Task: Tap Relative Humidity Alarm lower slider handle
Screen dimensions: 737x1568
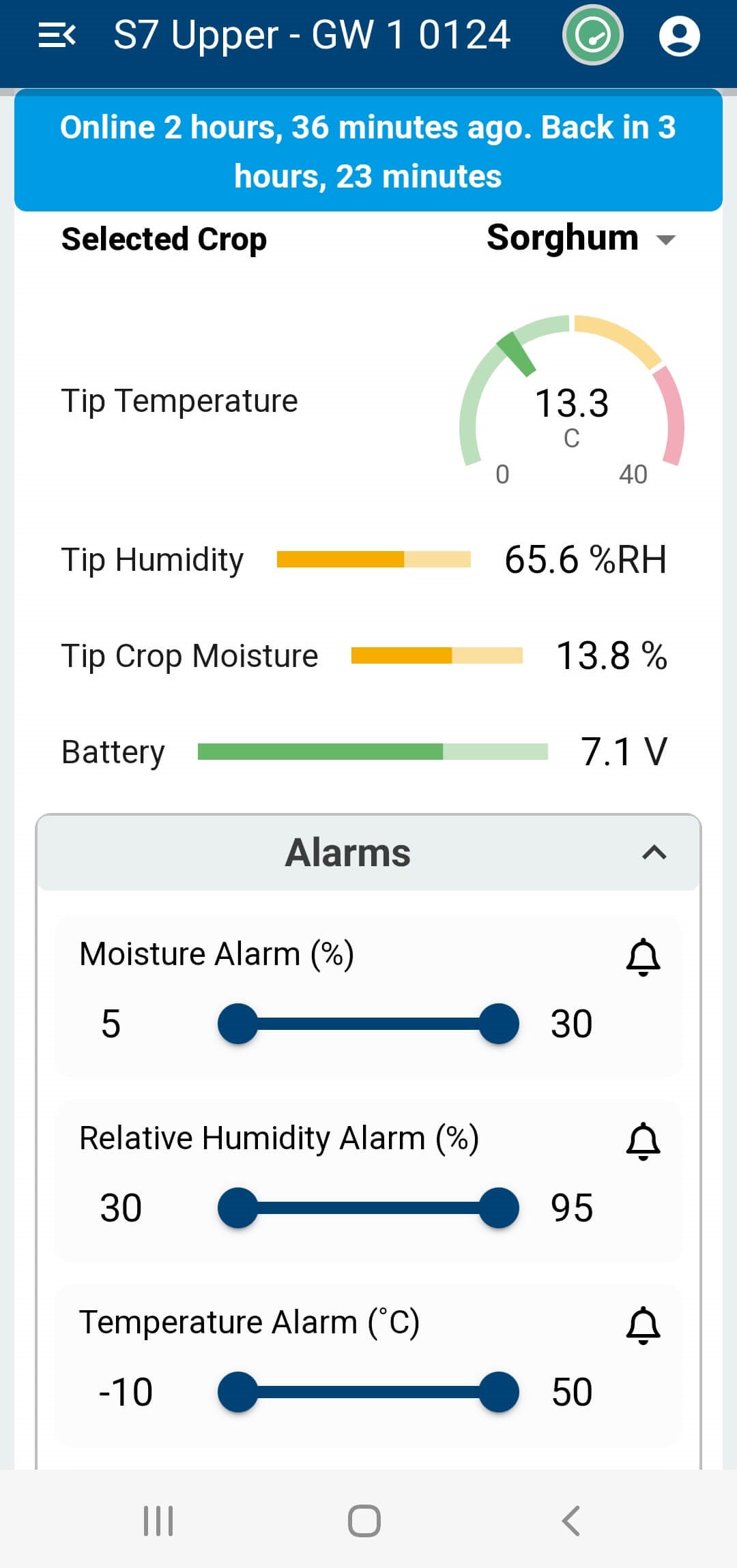Action: 237,1207
